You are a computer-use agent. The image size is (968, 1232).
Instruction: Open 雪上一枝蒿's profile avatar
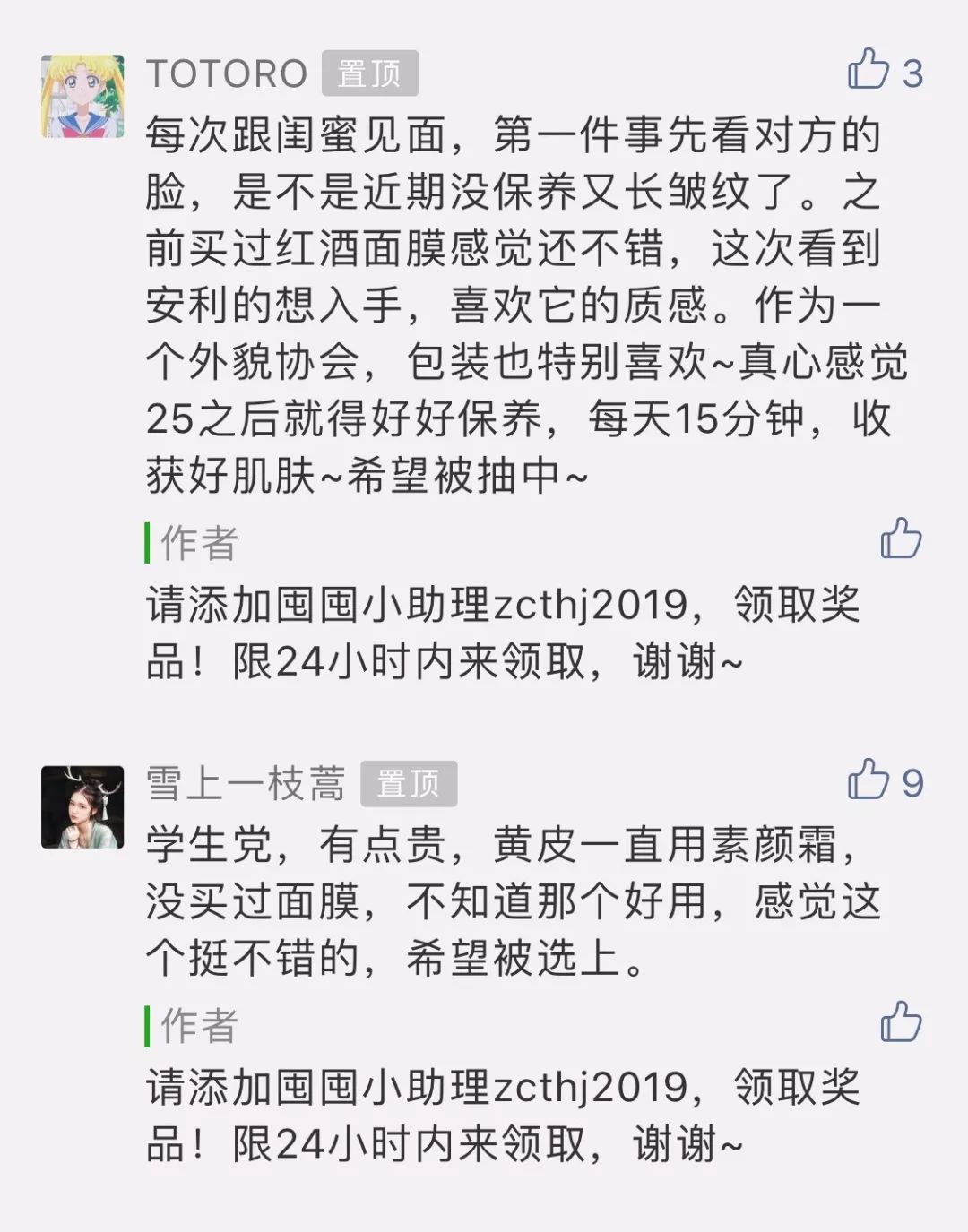click(82, 806)
